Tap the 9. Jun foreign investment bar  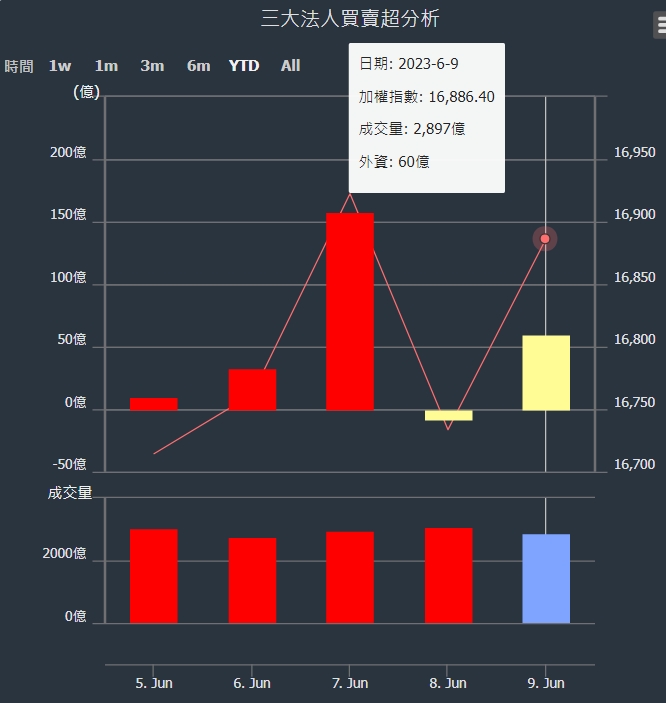(x=546, y=373)
